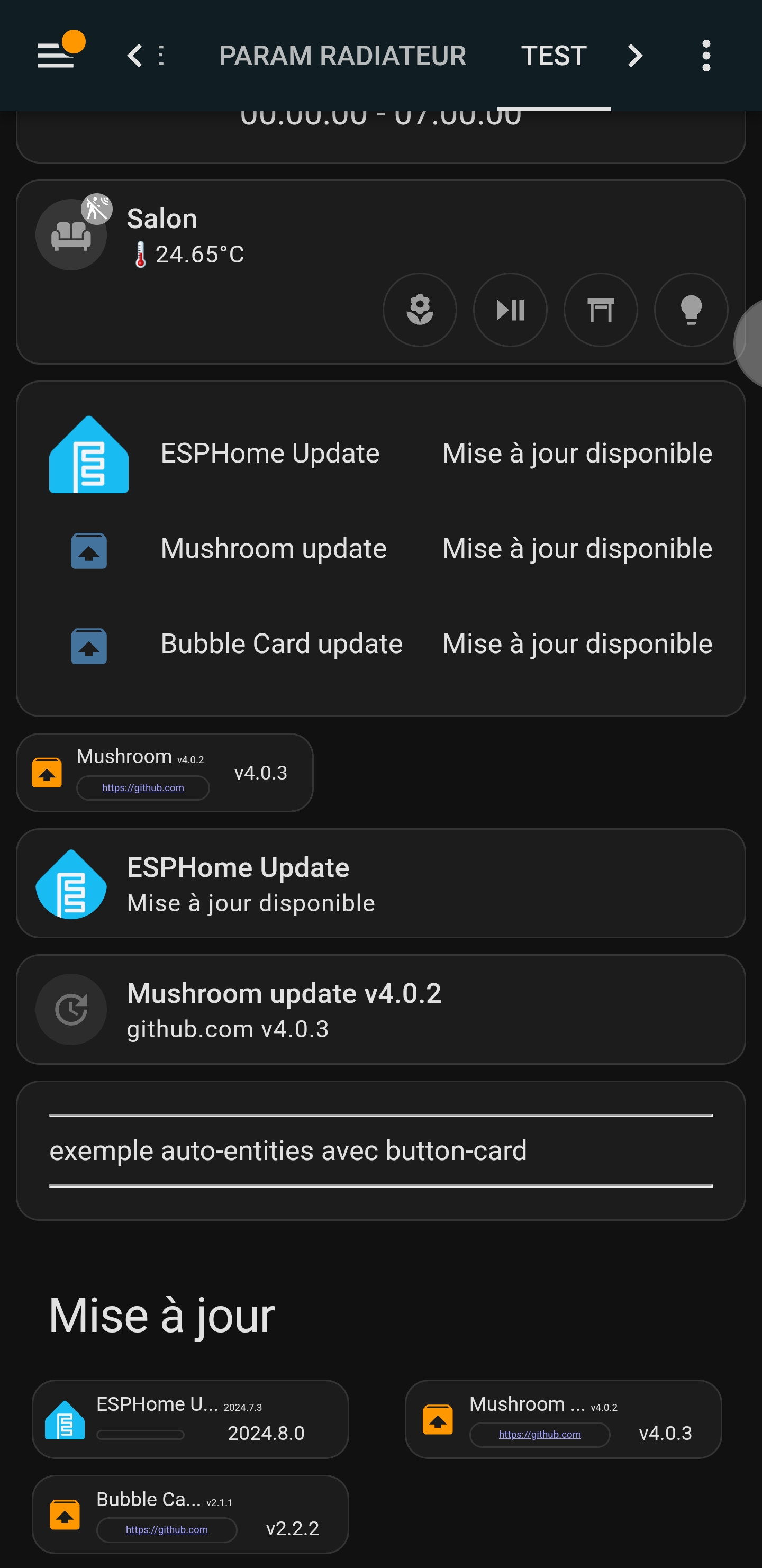
Task: Open the Mushroom update v4.0.2 card
Action: tap(381, 1010)
